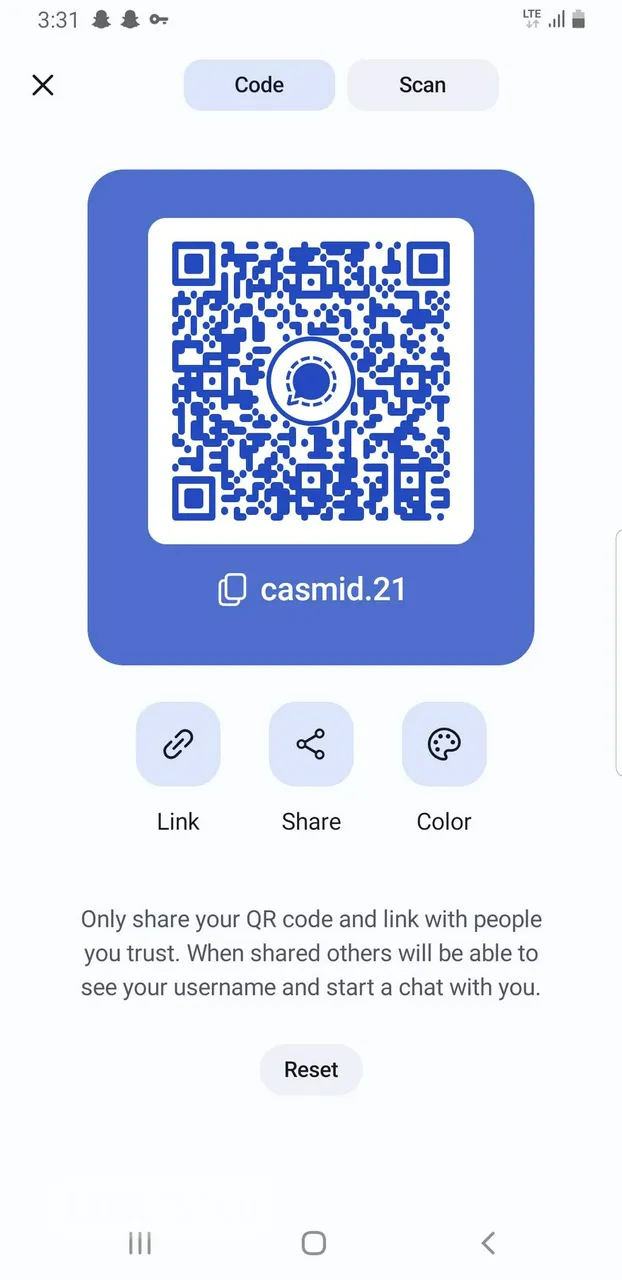Select the Code tab

point(259,85)
